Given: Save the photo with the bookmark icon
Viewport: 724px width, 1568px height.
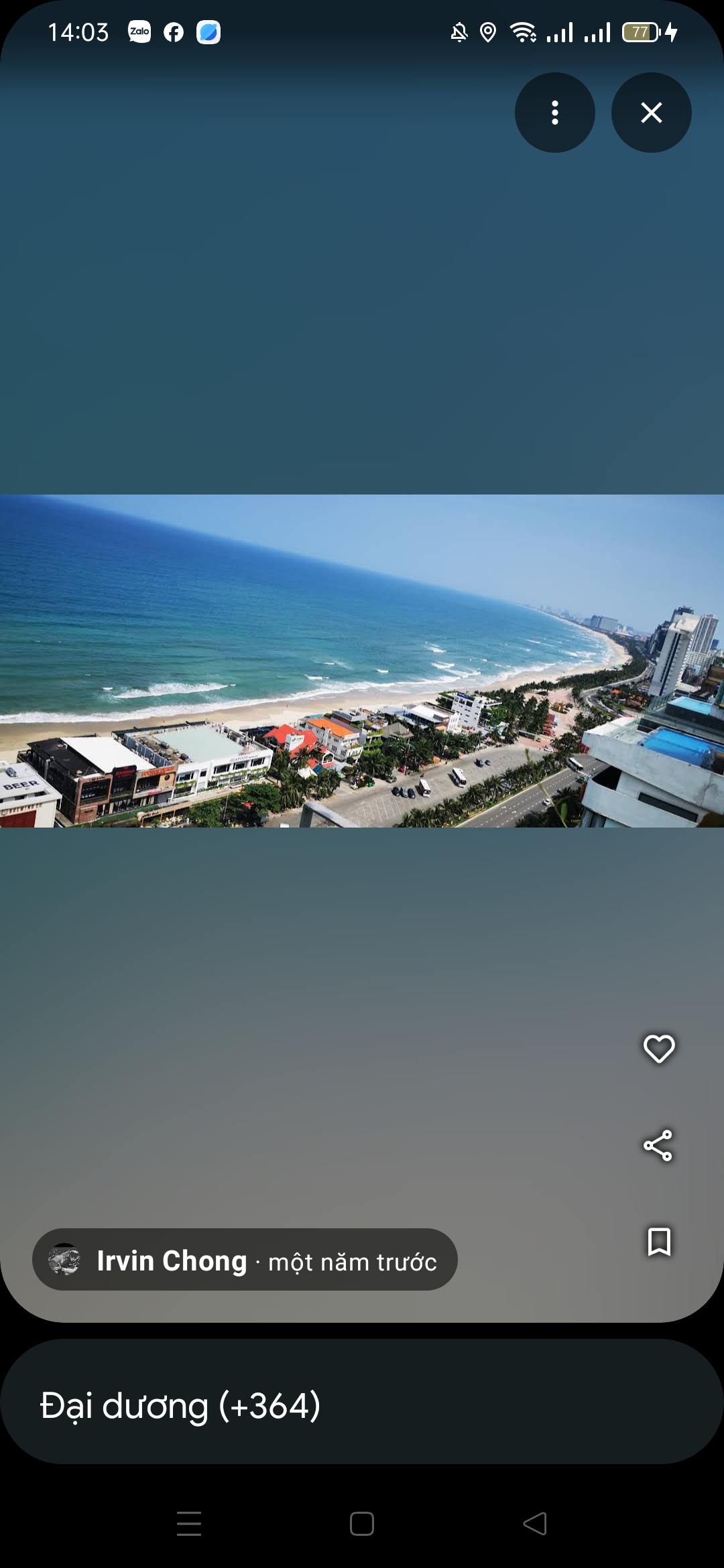Looking at the screenshot, I should 659,1242.
